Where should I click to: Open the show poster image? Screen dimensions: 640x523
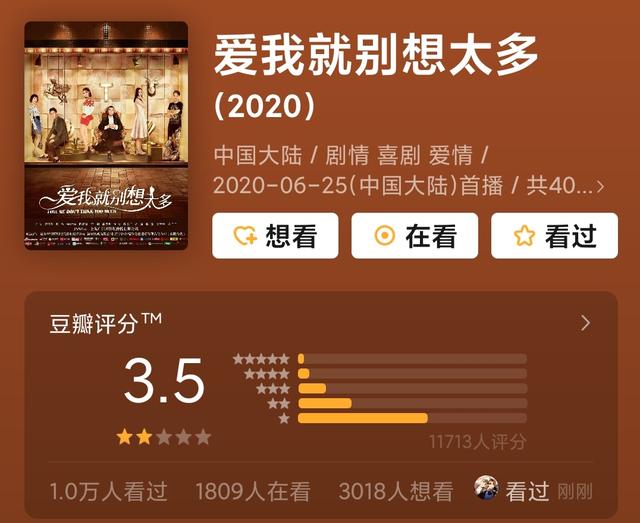coord(106,135)
